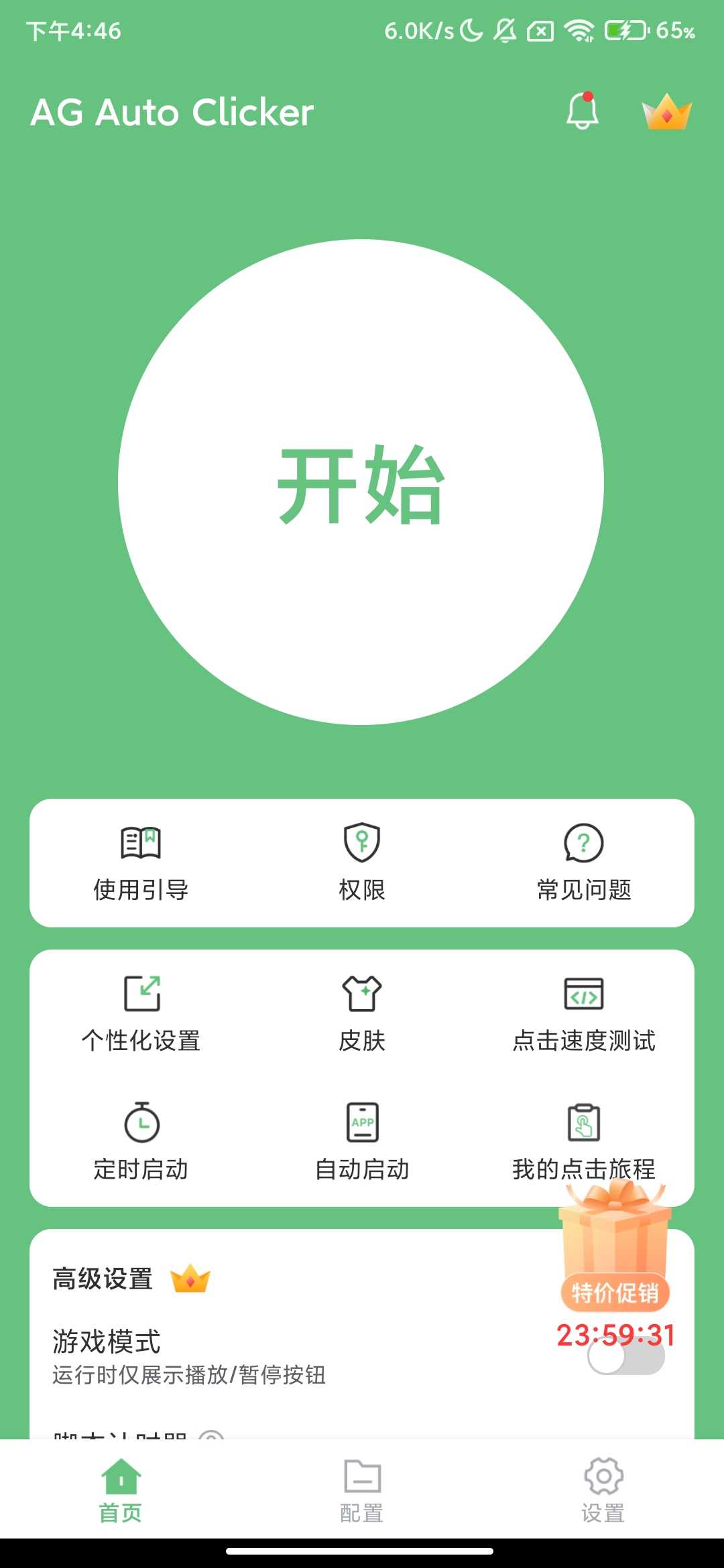Switch to the 配置 config tab
The width and height of the screenshot is (724, 1568).
pyautogui.click(x=362, y=1488)
